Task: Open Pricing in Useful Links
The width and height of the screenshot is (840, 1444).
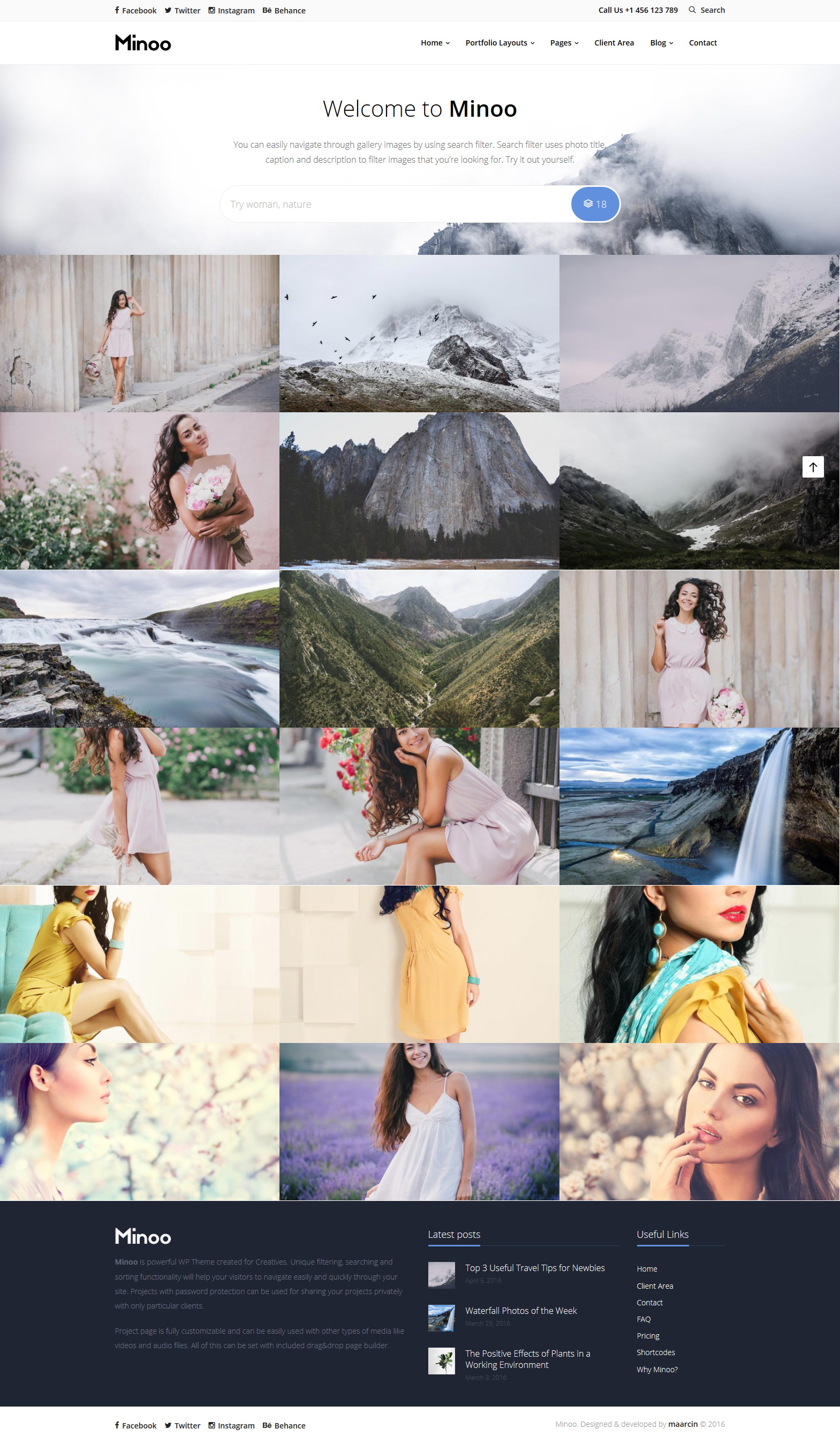Action: point(647,1336)
